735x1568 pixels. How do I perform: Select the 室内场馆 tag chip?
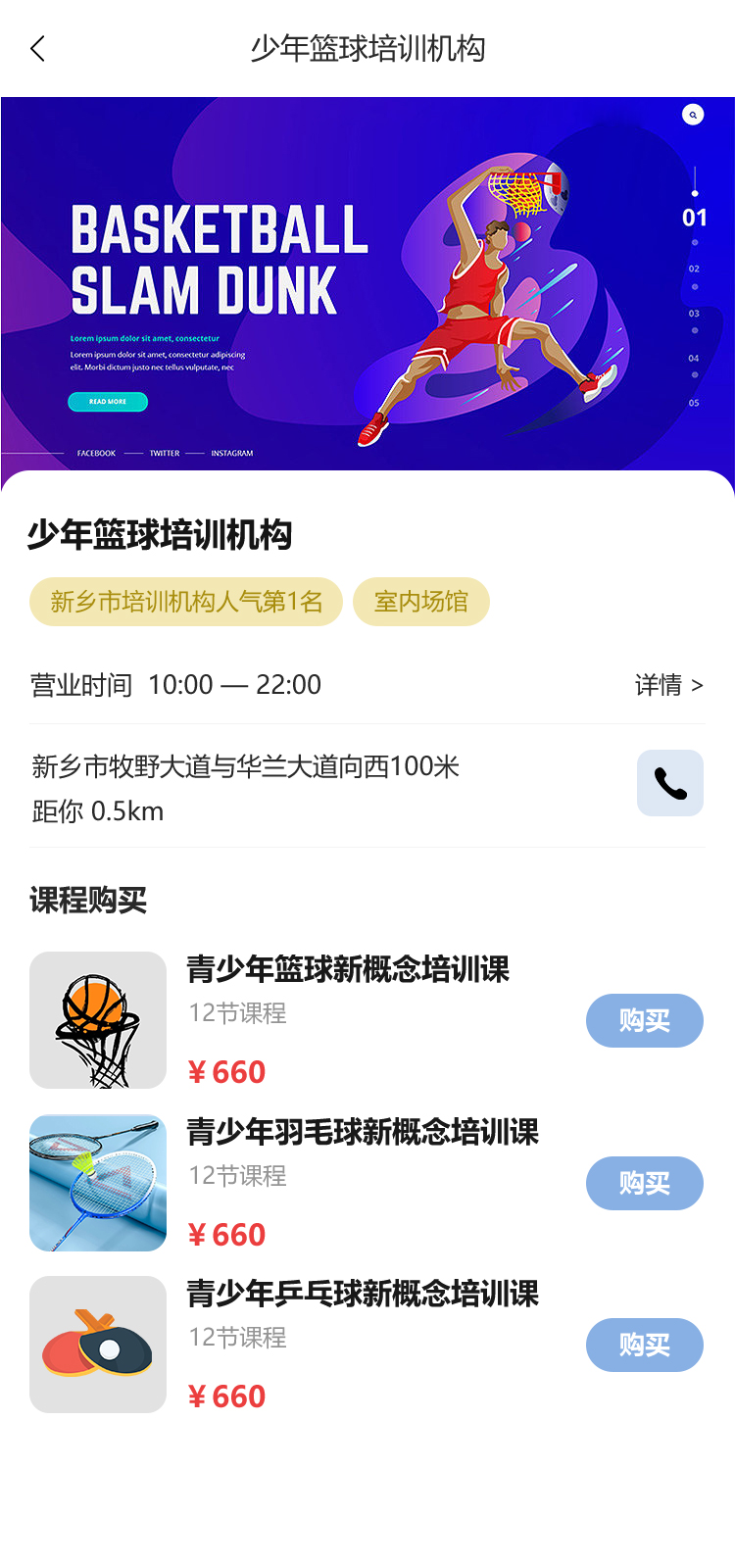[421, 602]
